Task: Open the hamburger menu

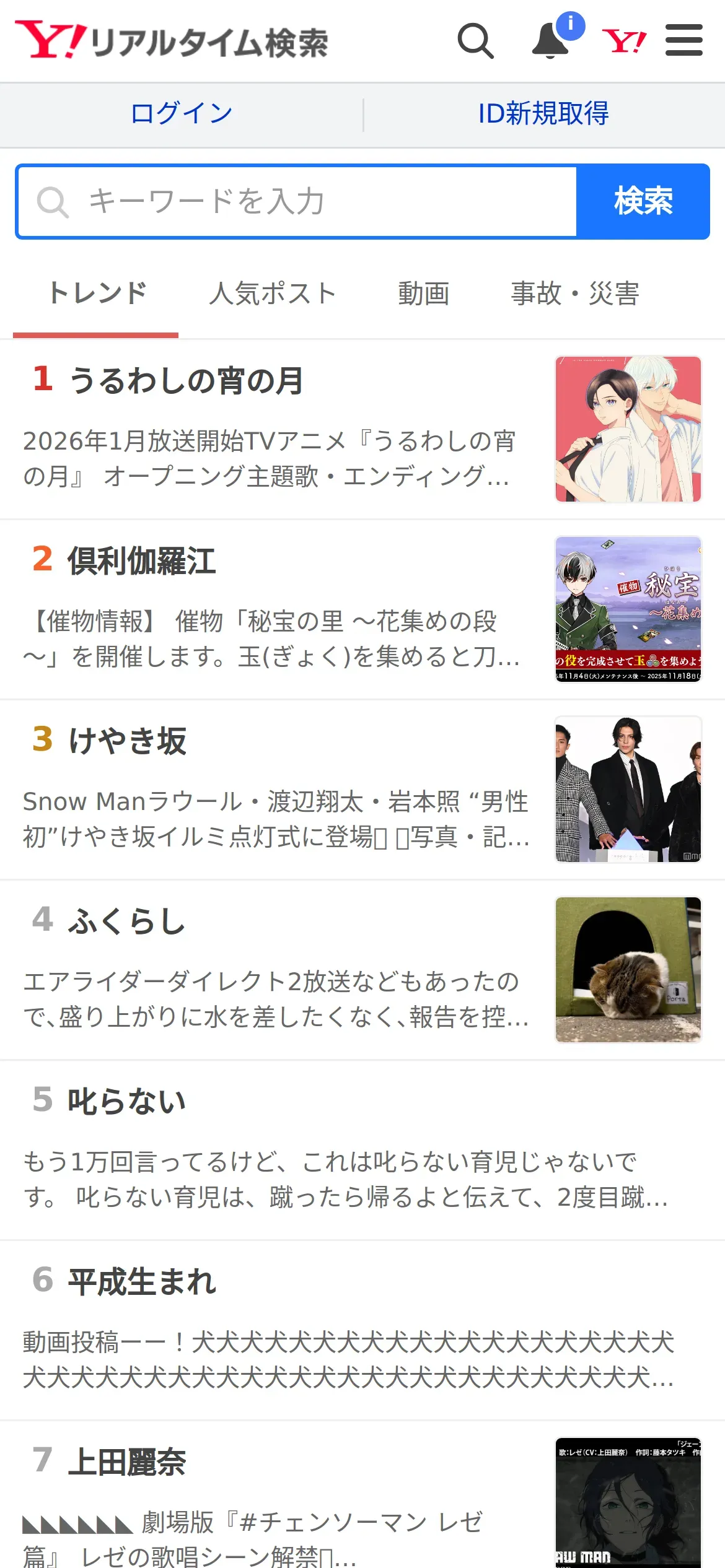Action: [683, 41]
